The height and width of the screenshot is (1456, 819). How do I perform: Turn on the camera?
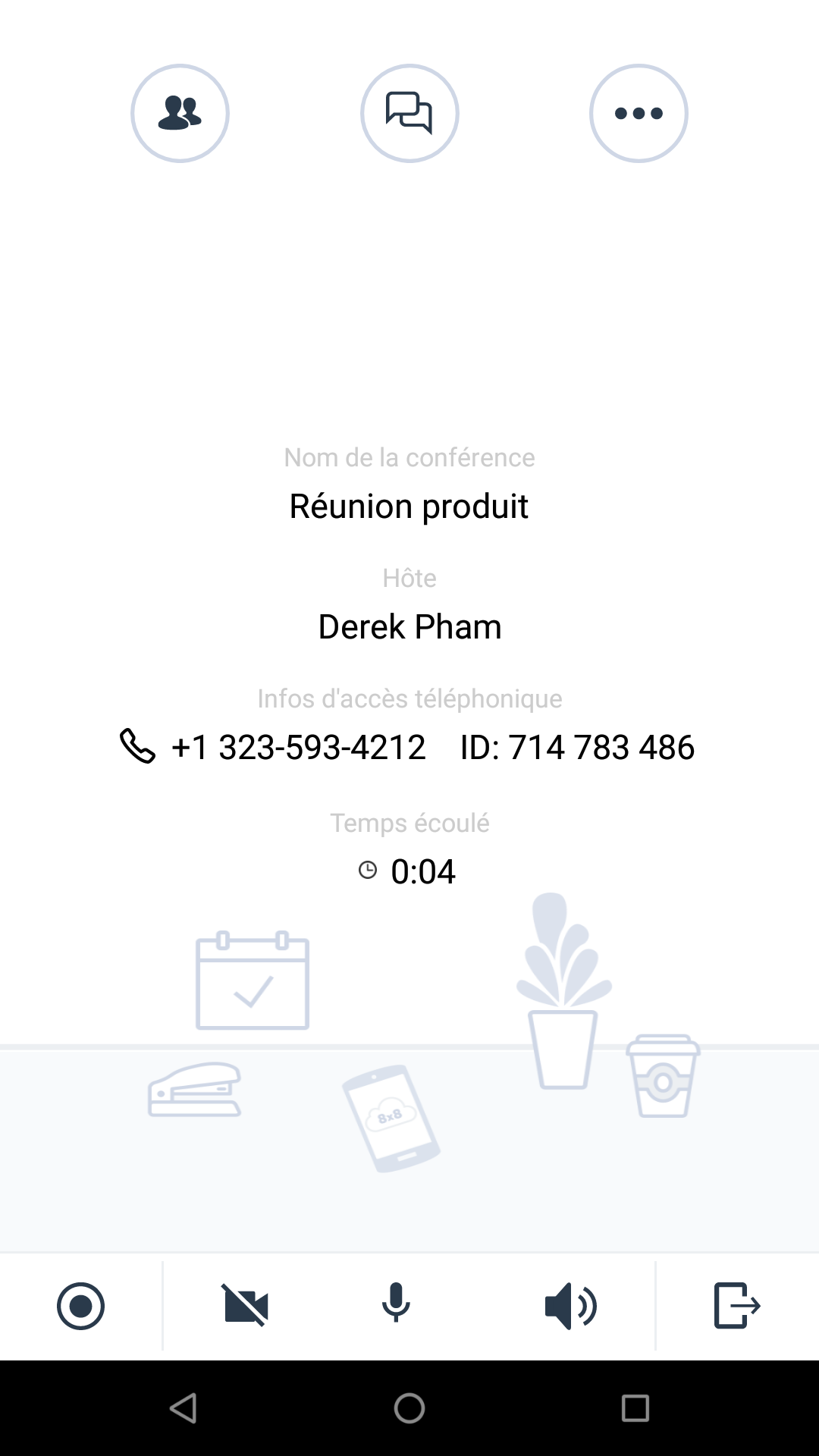coord(246,1306)
